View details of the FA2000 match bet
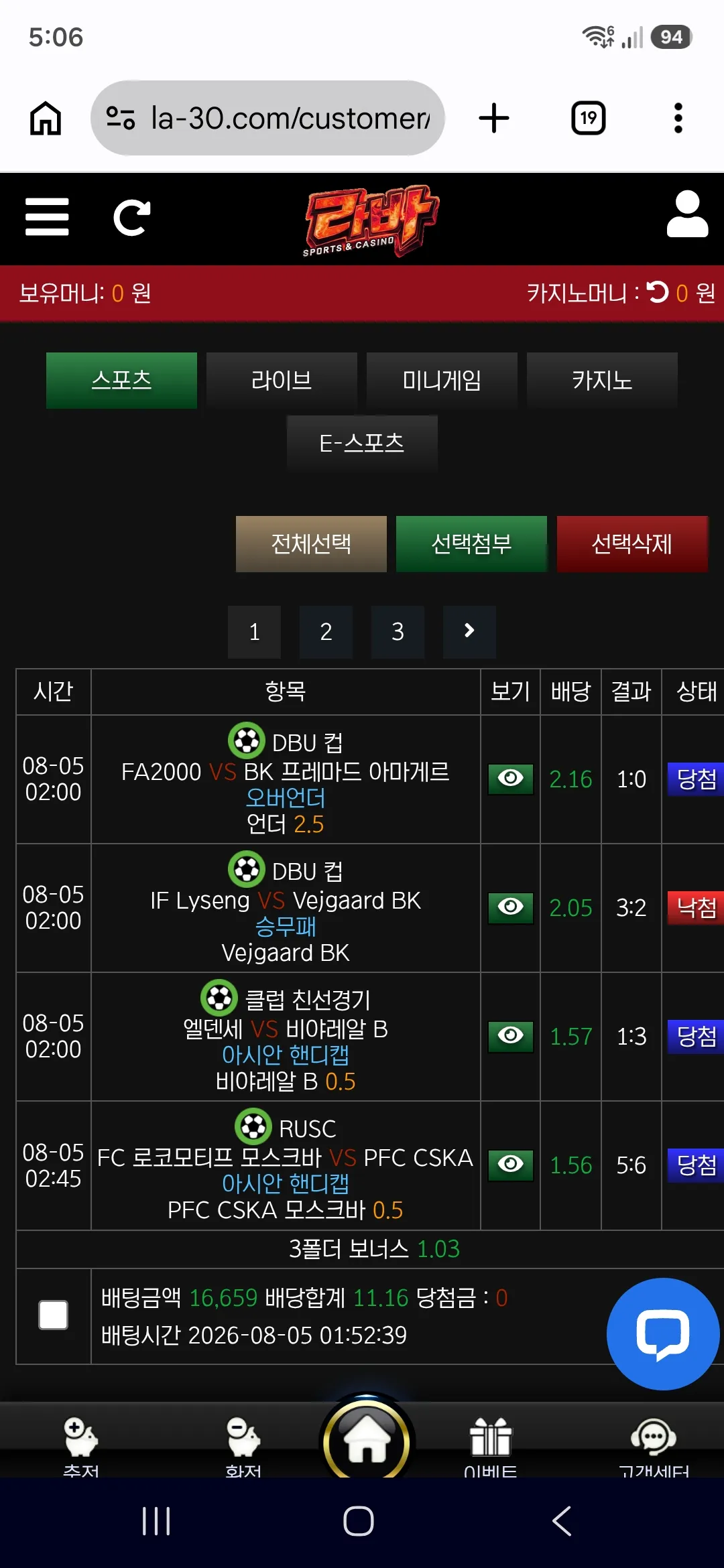Screen dimensions: 724x1568 (511, 779)
